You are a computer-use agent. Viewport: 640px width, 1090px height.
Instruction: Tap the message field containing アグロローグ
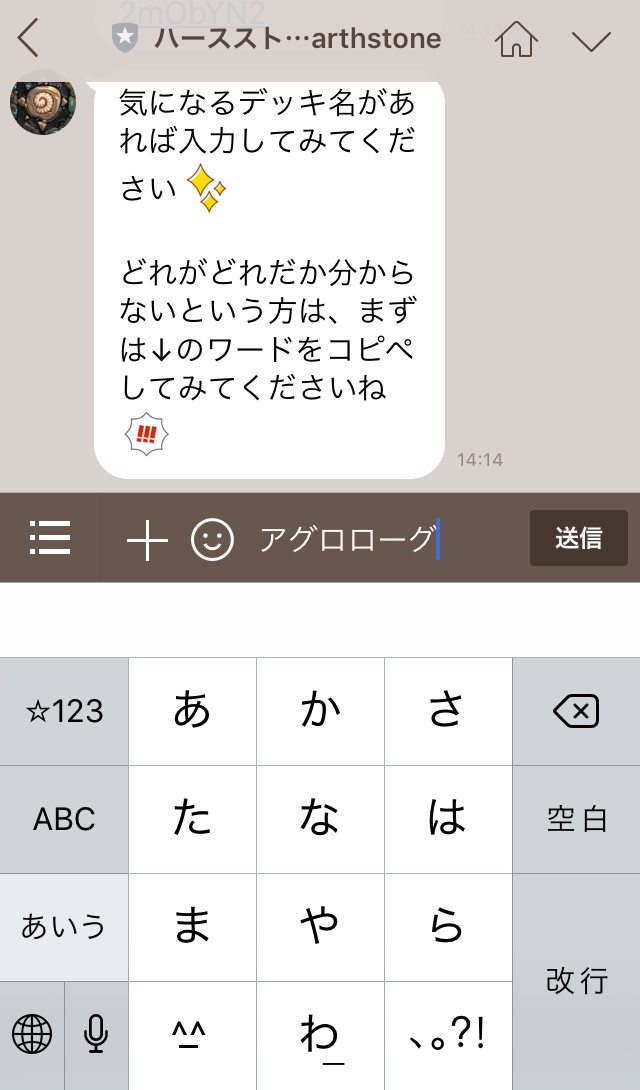(x=380, y=540)
